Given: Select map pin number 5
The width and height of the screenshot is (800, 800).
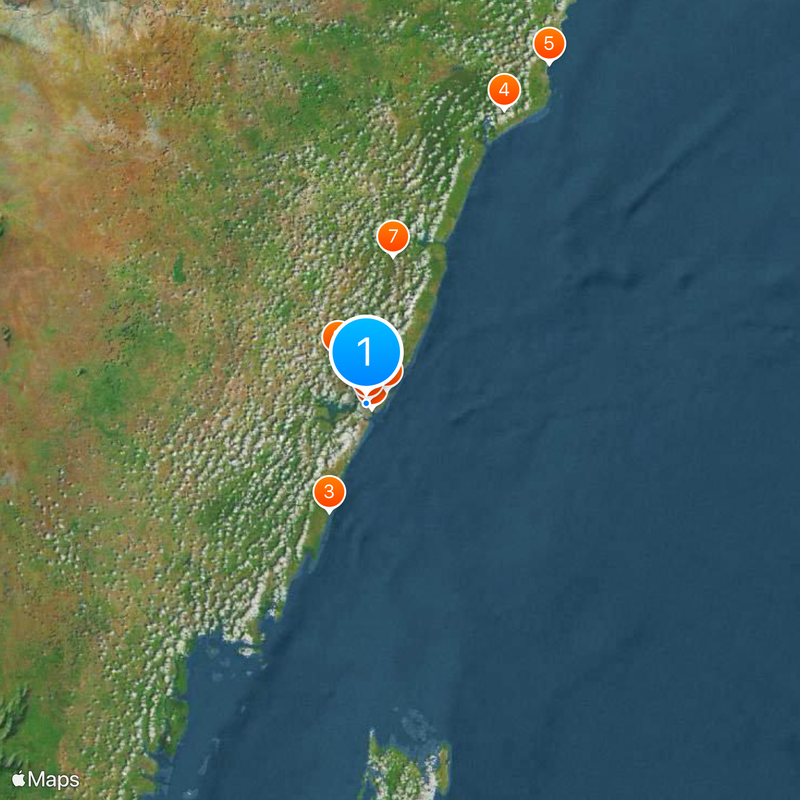Looking at the screenshot, I should point(548,45).
